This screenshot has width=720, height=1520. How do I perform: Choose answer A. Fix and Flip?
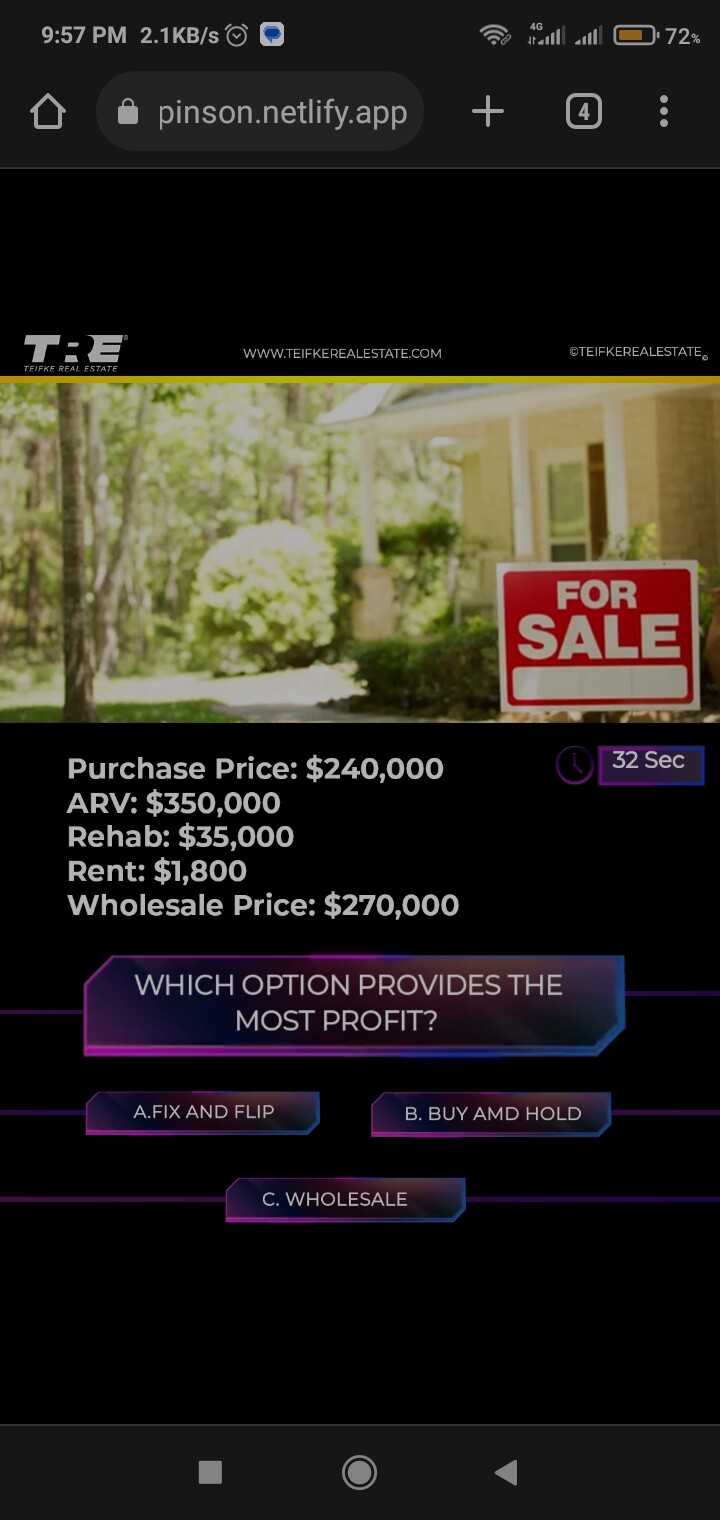(x=203, y=1112)
